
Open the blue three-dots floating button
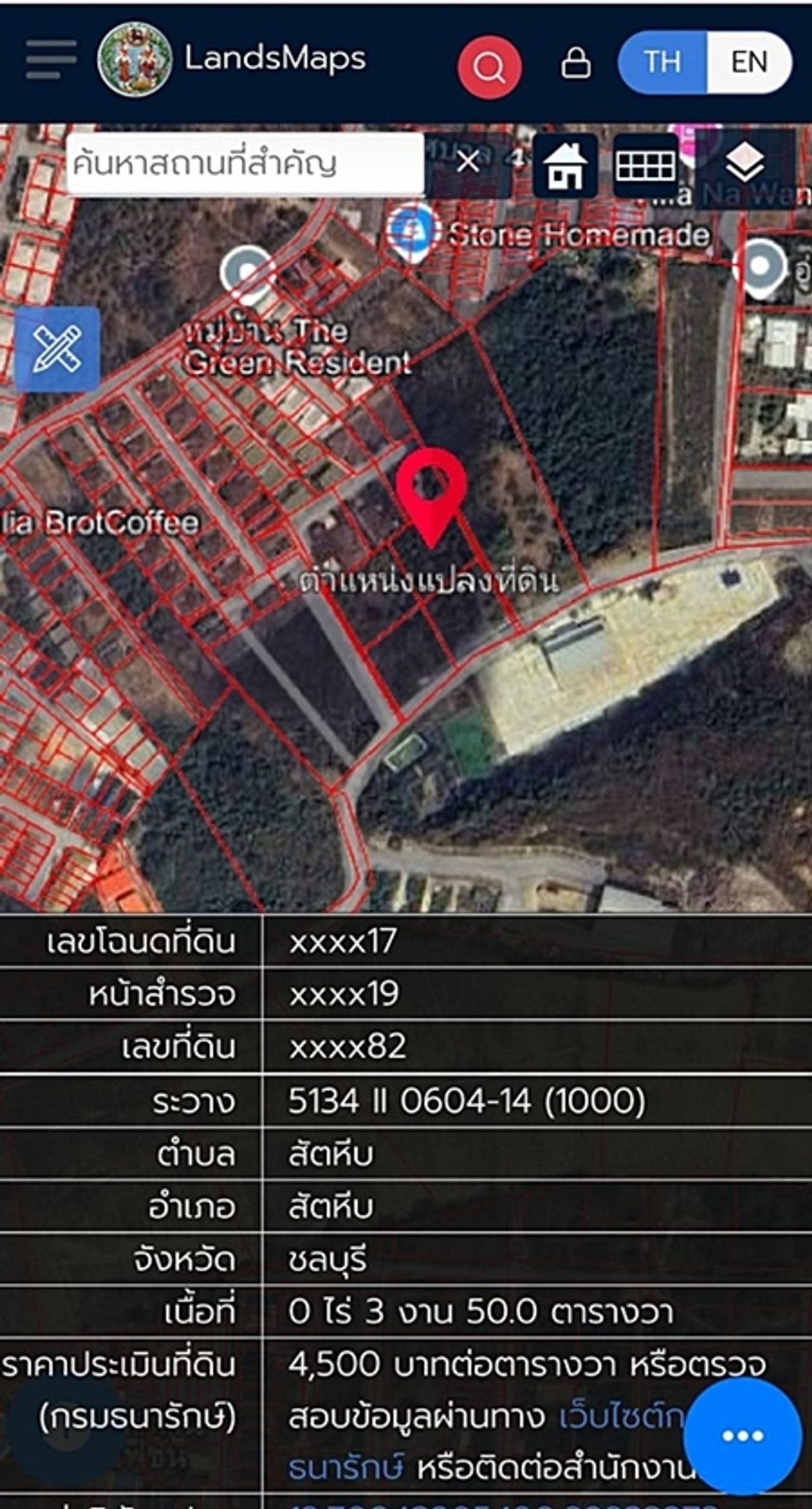(742, 1435)
